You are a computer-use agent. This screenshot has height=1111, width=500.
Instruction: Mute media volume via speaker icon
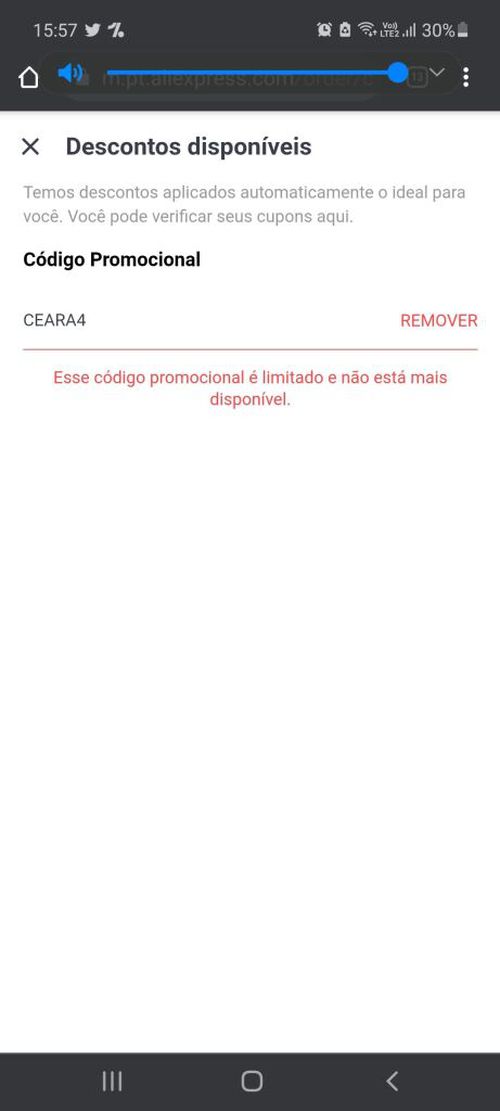(x=70, y=72)
